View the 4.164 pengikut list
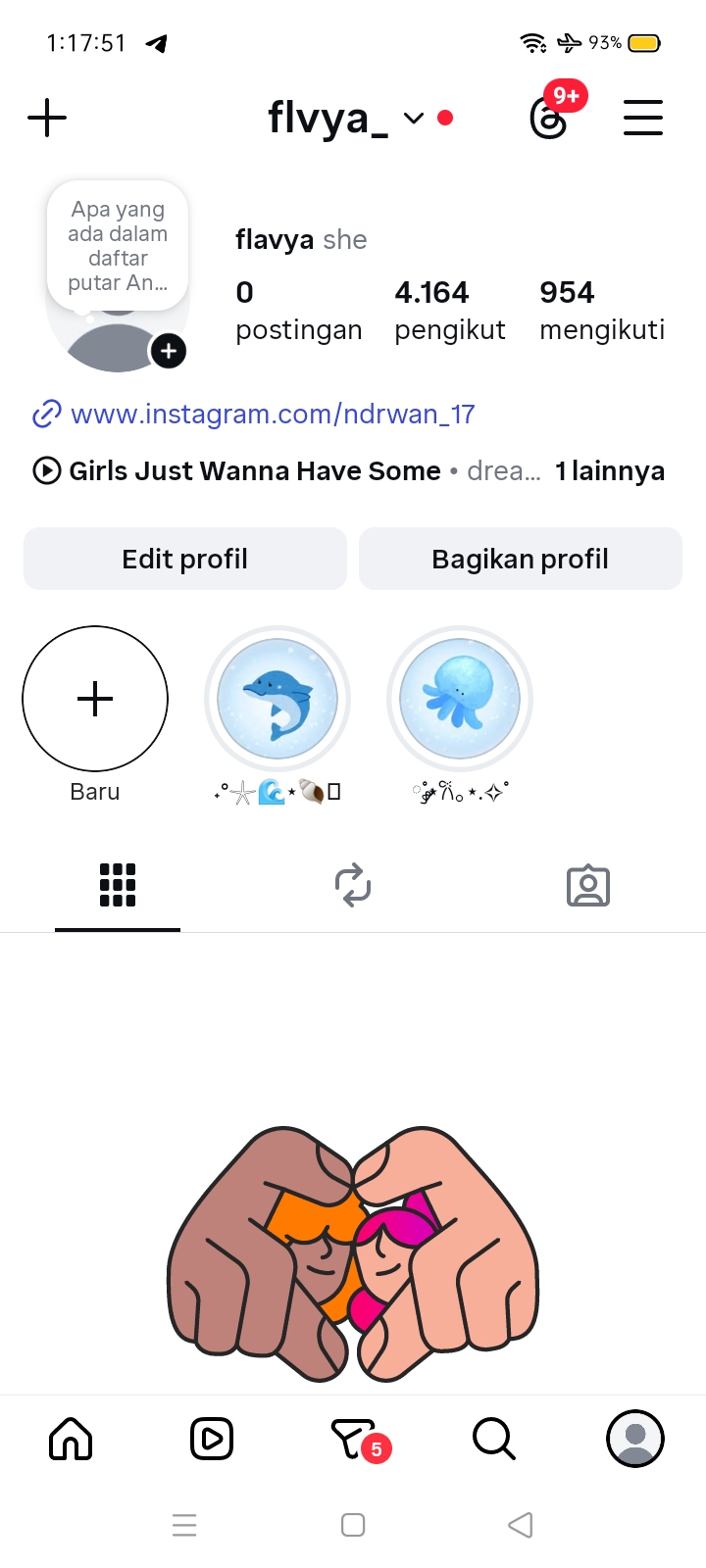Viewport: 706px width, 1568px height. coord(449,310)
